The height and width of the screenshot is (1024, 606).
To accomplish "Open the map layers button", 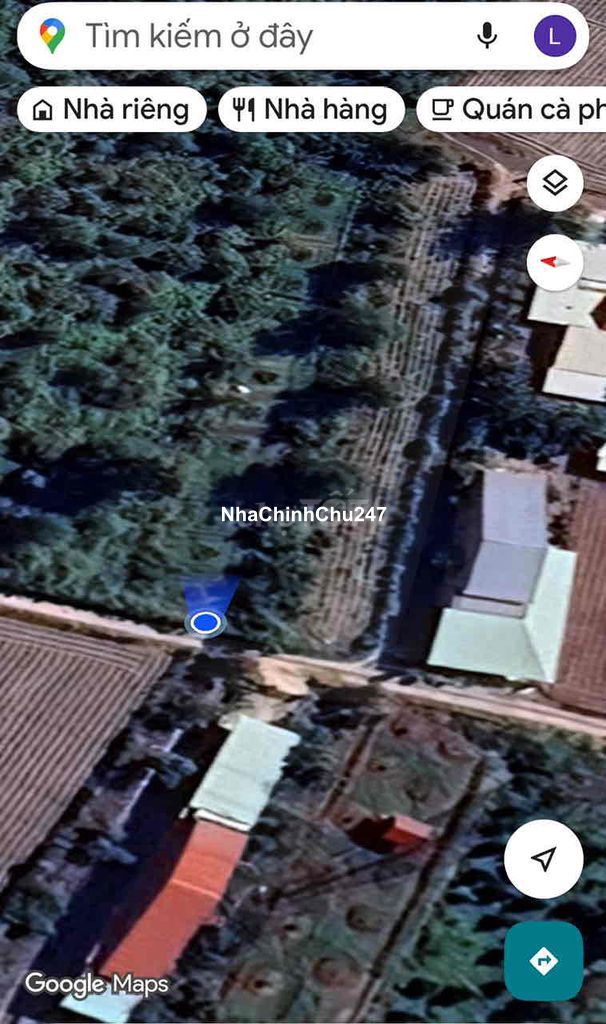I will (555, 183).
